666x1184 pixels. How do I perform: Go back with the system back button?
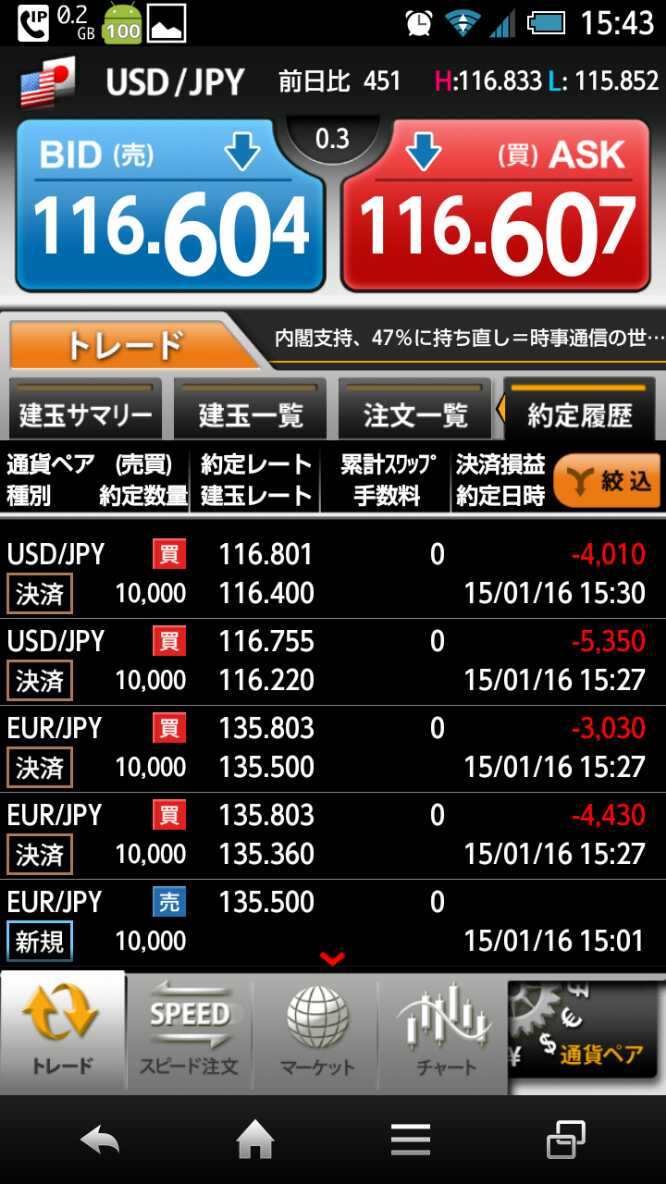pyautogui.click(x=100, y=1140)
